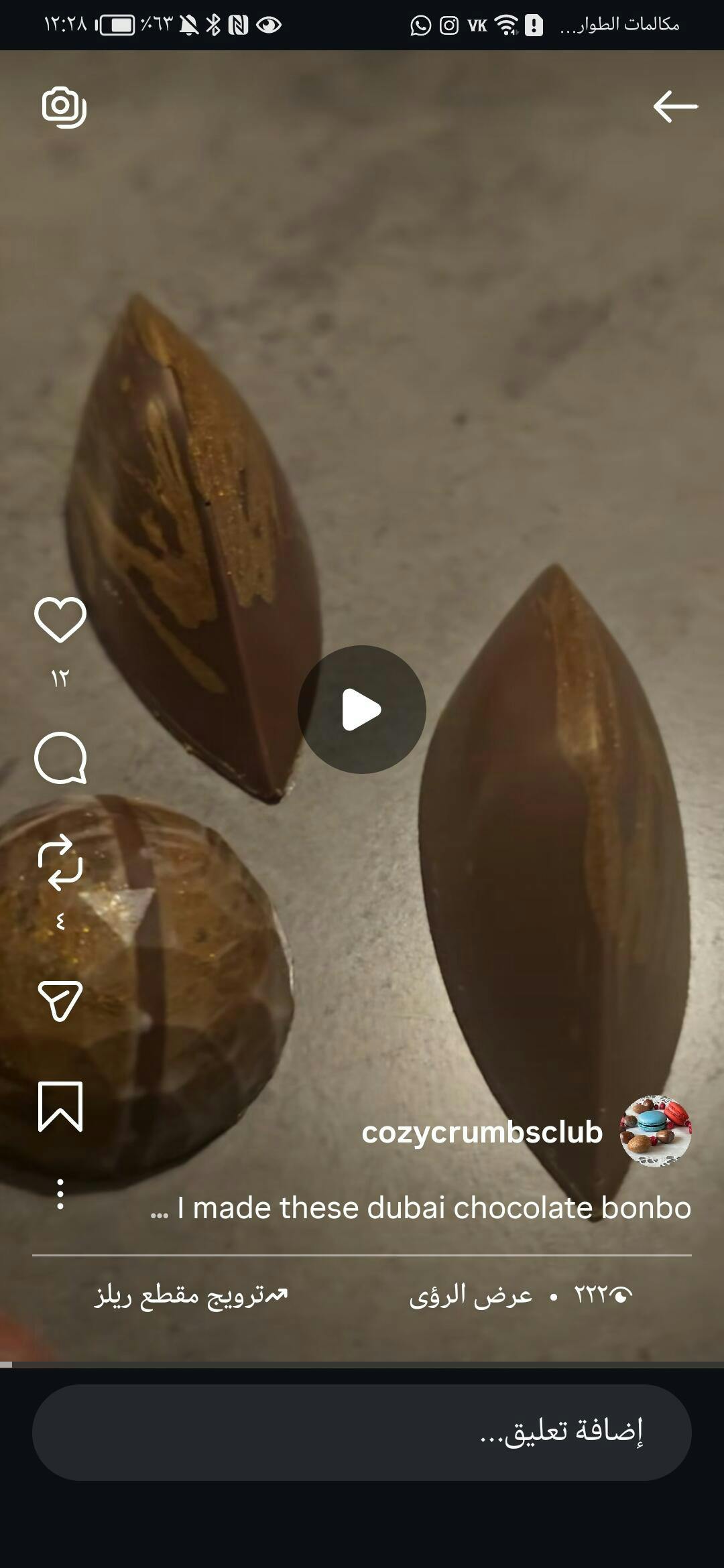Boost the reel via ترويج مقطع ريلز
The height and width of the screenshot is (1568, 724).
click(191, 1295)
